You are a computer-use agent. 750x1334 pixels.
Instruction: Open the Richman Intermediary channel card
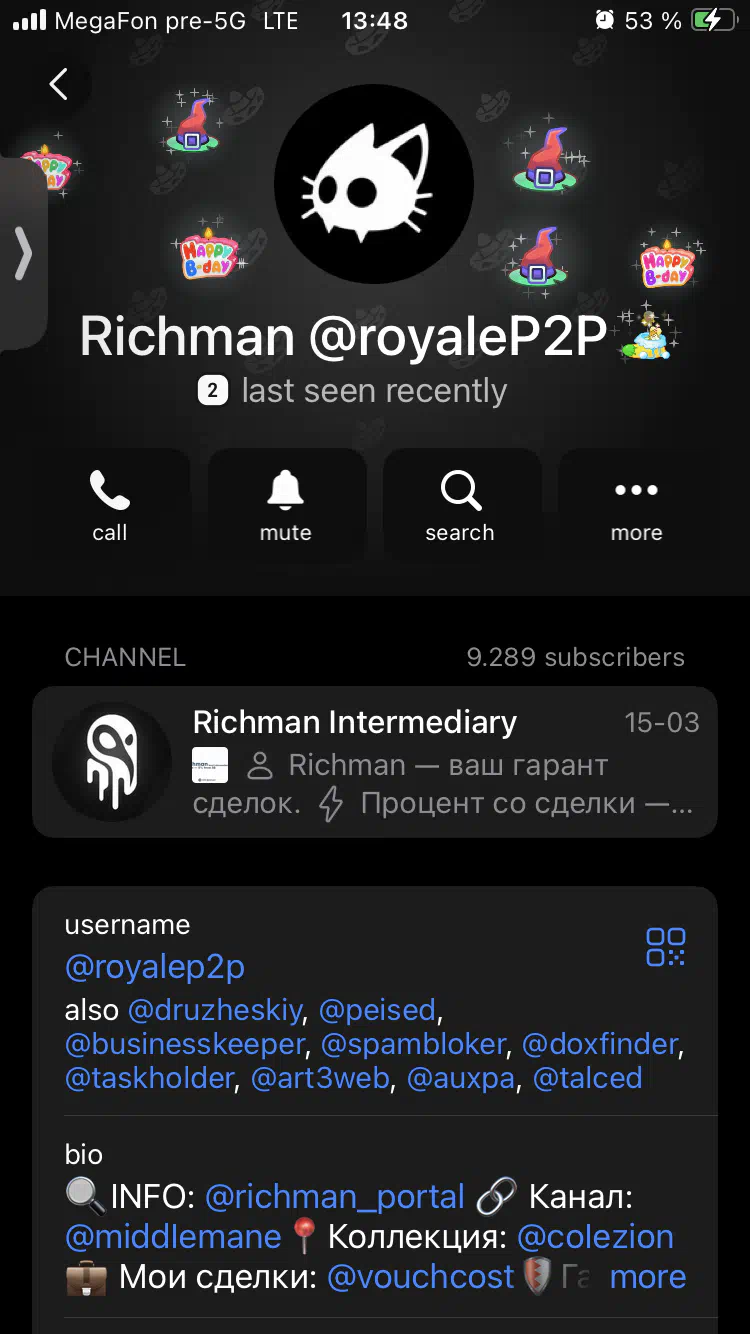pyautogui.click(x=375, y=762)
